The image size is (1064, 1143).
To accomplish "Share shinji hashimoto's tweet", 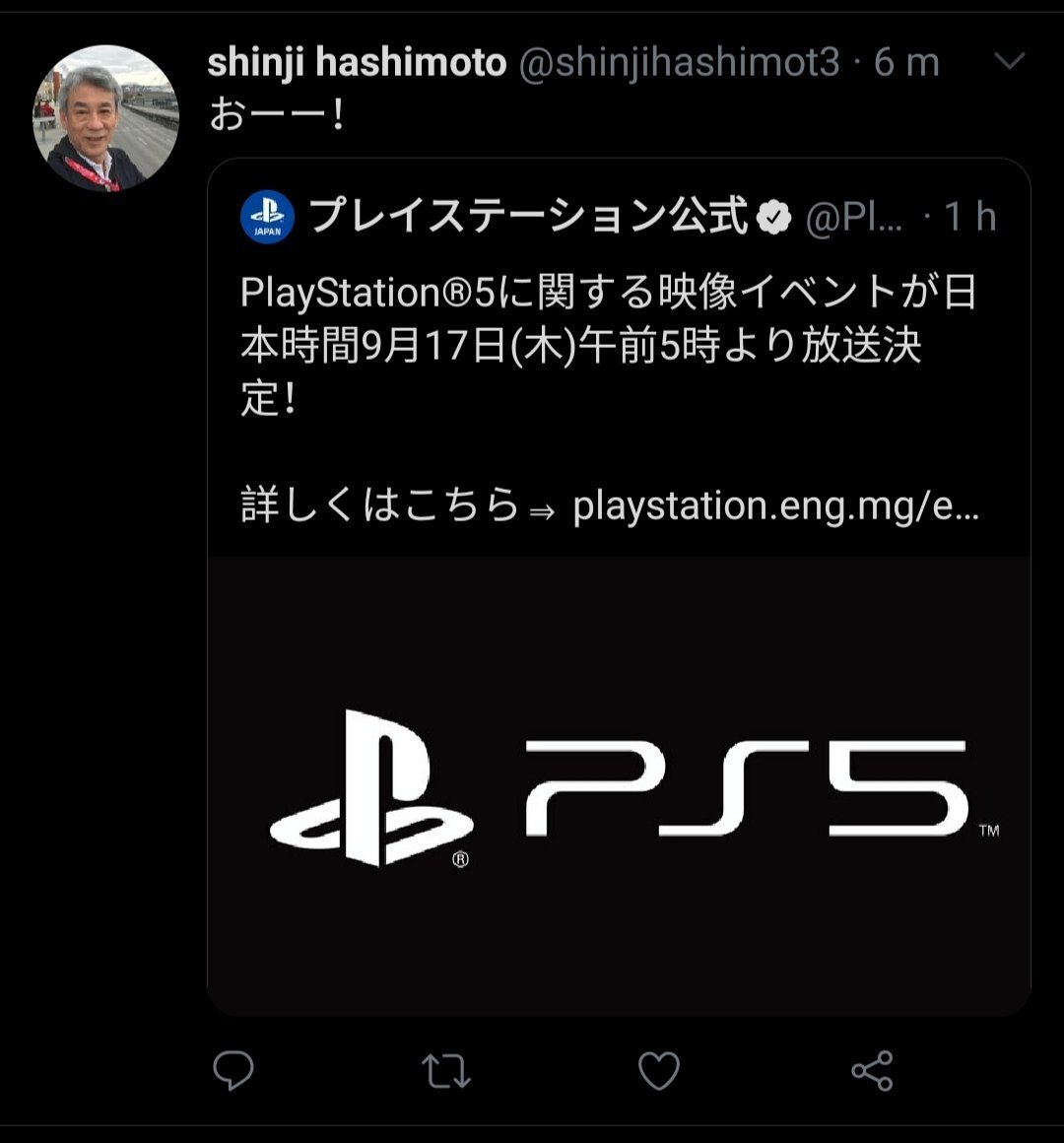I will point(871,1071).
